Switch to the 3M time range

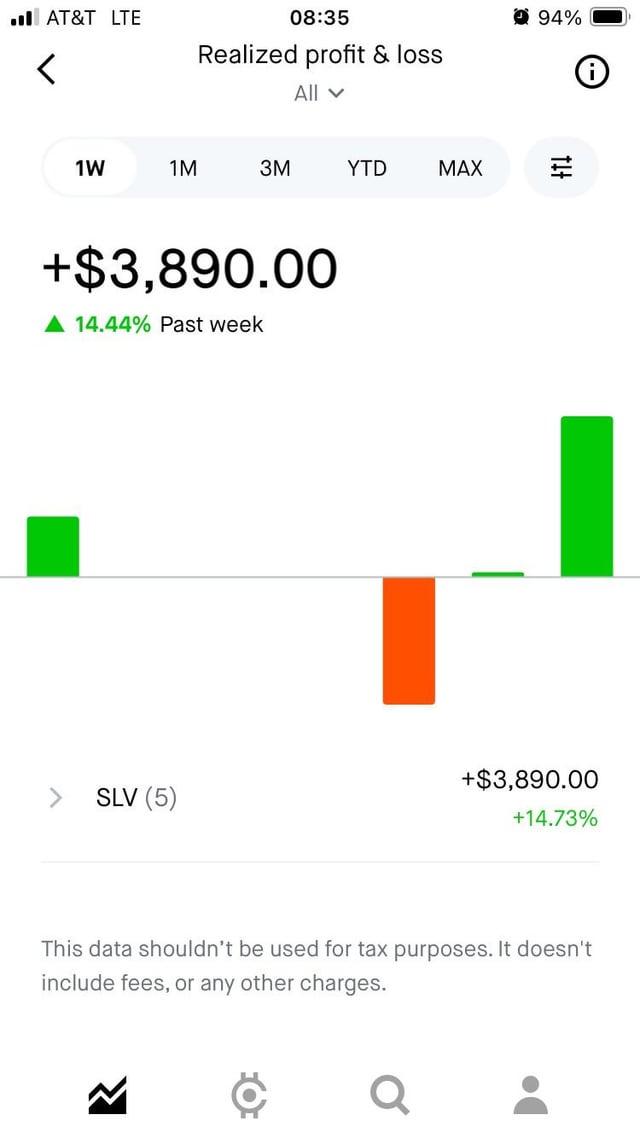coord(275,168)
